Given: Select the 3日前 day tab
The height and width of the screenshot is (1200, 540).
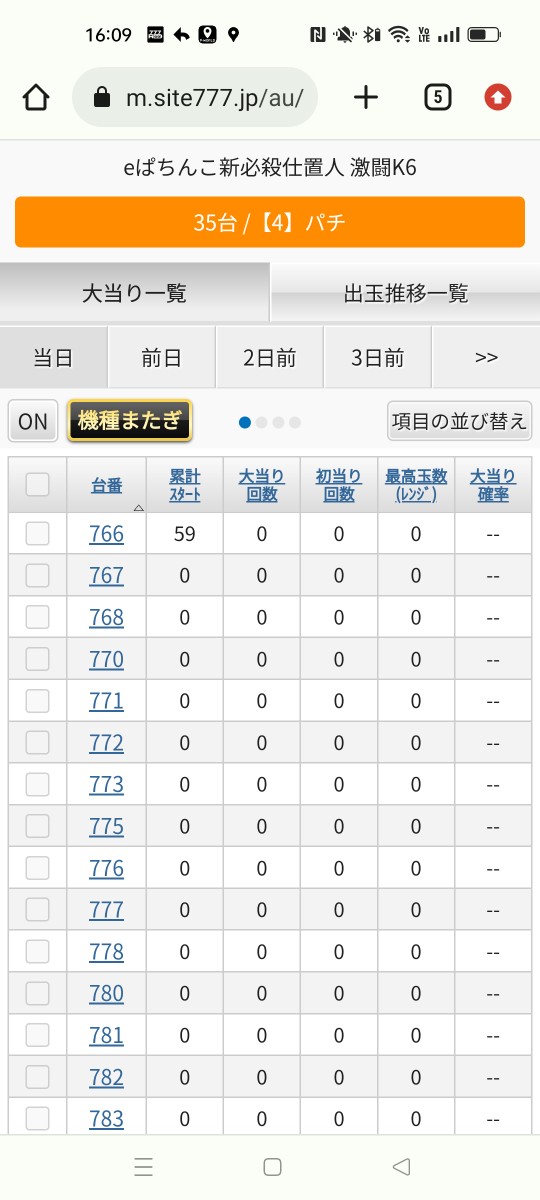Looking at the screenshot, I should coord(378,358).
